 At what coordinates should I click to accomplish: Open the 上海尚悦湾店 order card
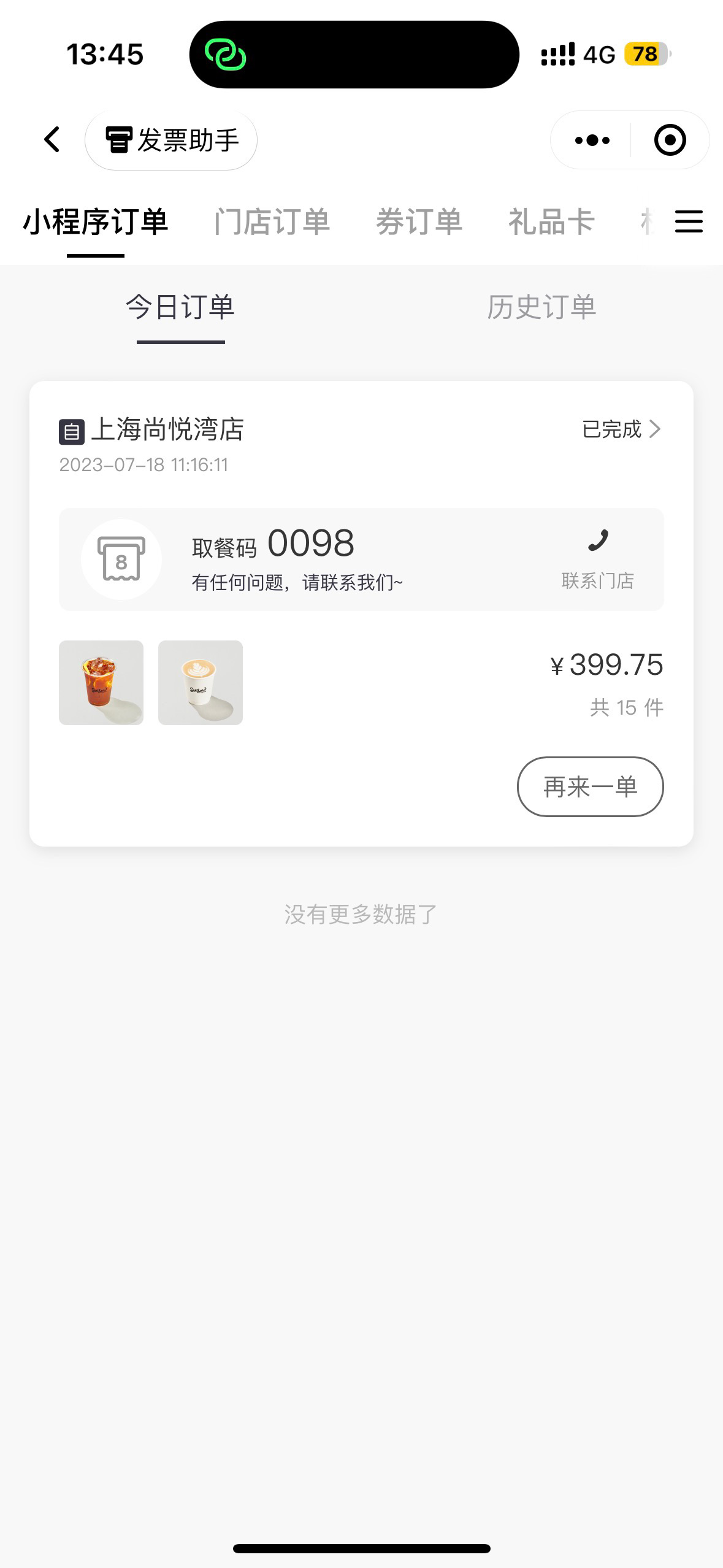pos(361,613)
